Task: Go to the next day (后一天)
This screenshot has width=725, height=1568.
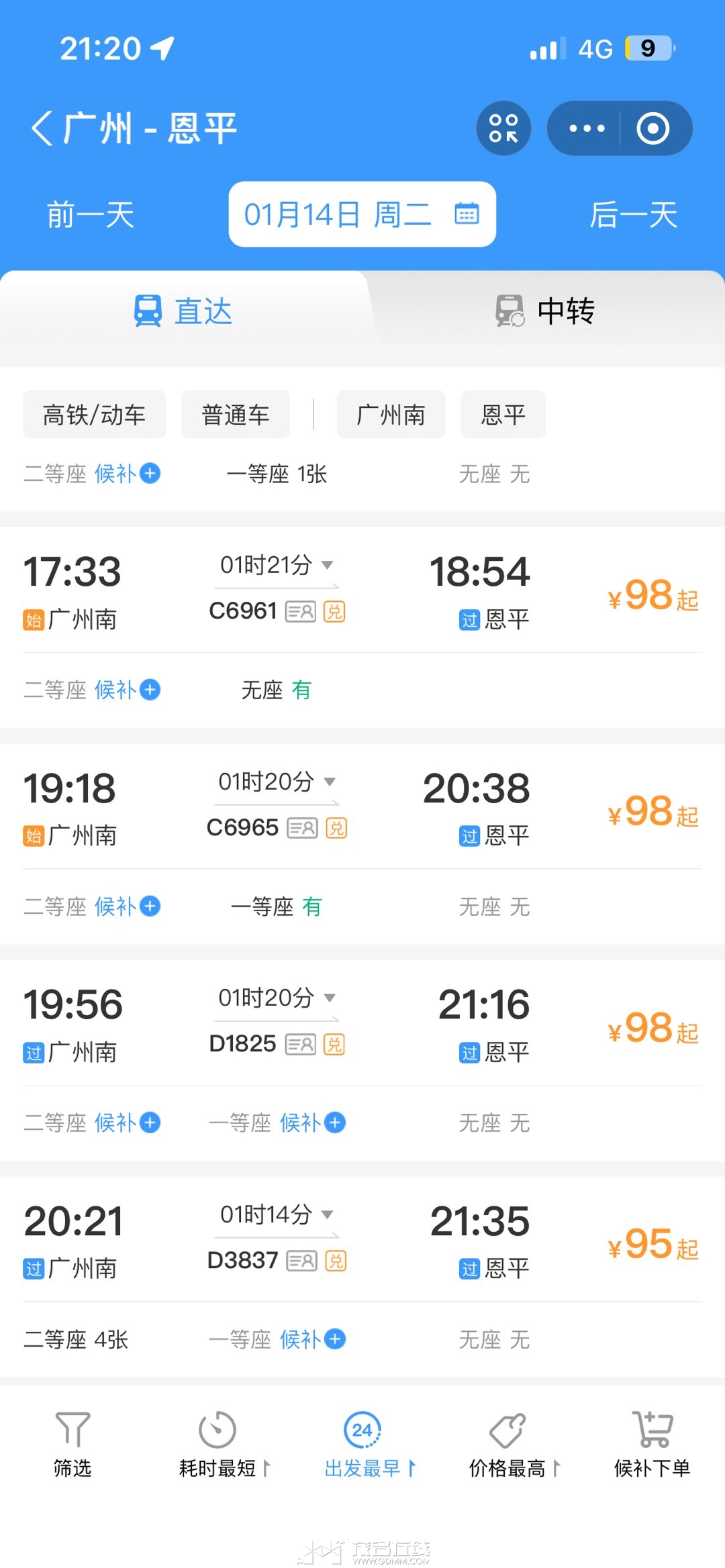Action: pyautogui.click(x=633, y=215)
